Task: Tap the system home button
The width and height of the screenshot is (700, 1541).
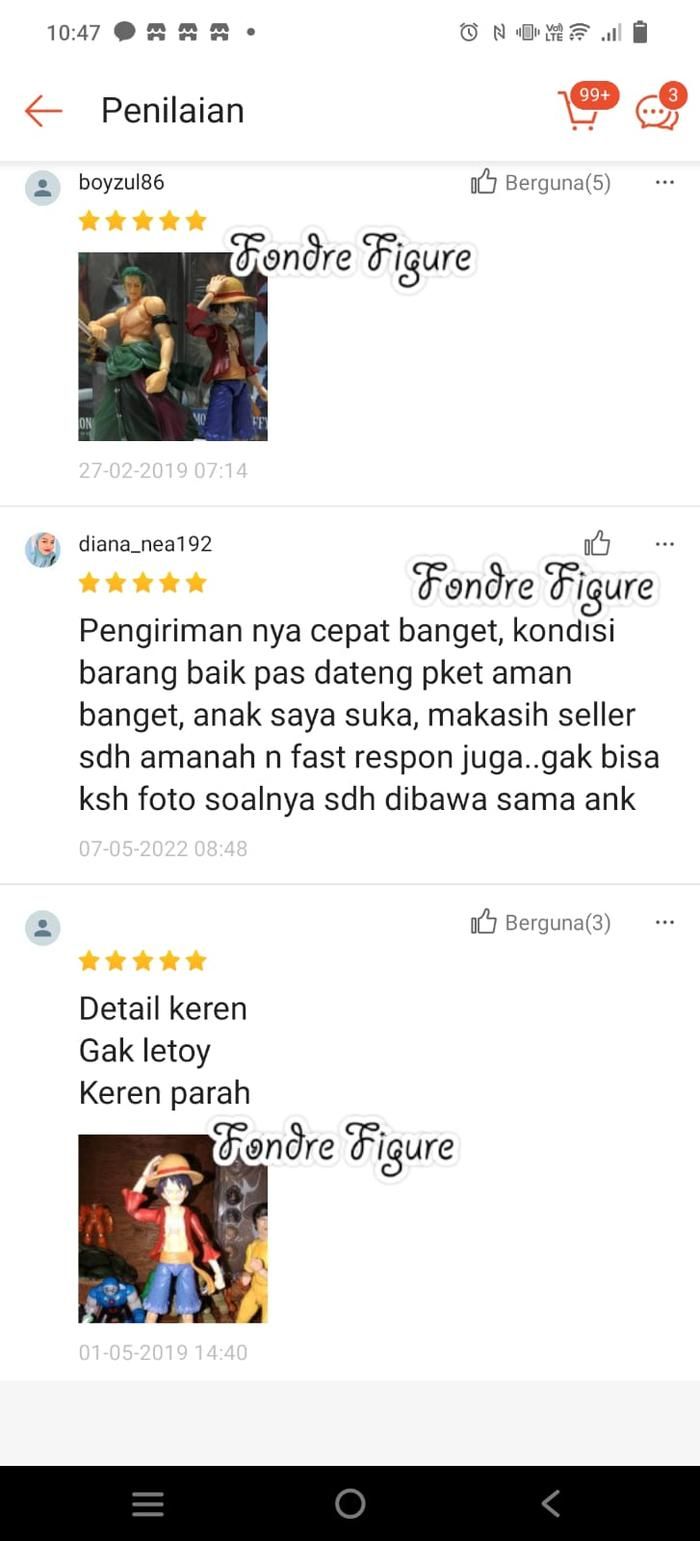Action: (350, 1503)
